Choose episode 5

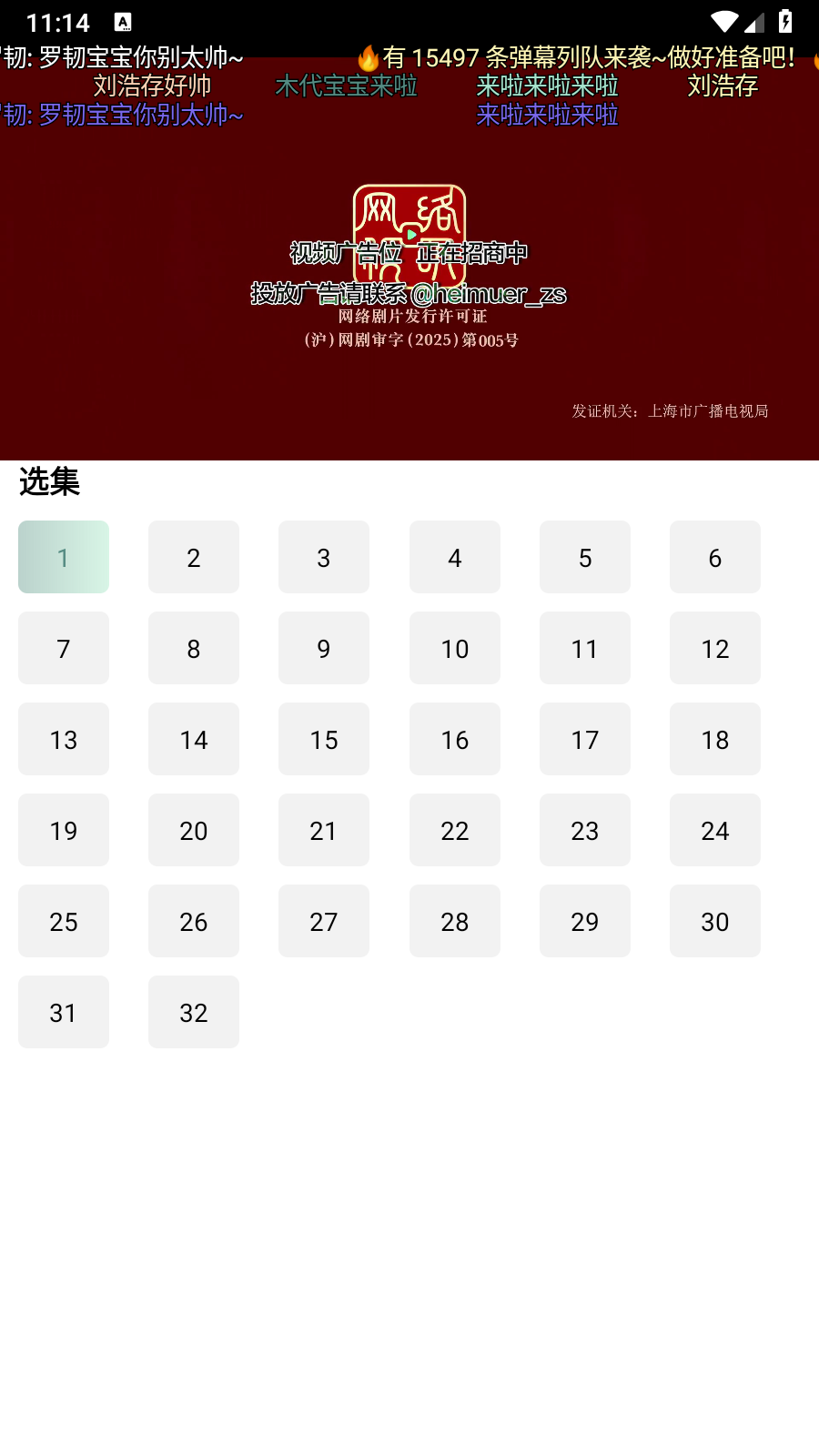(x=585, y=557)
